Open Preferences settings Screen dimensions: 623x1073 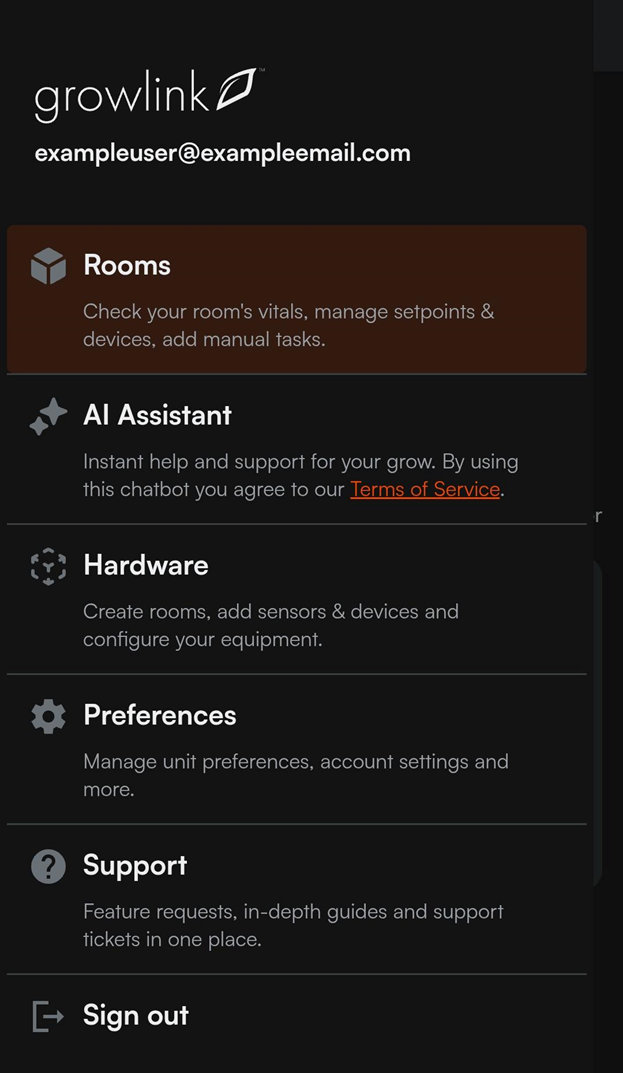pos(296,749)
